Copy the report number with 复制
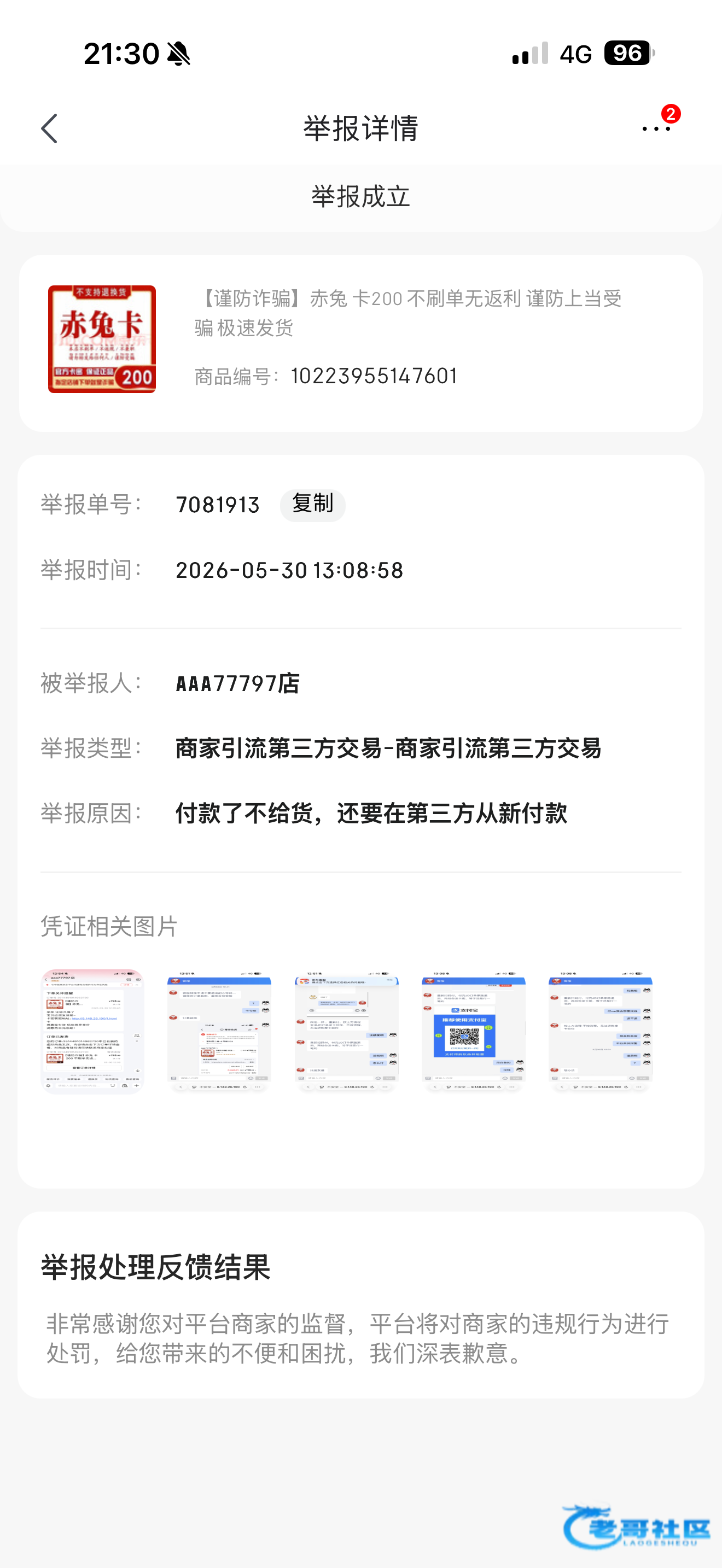 [312, 505]
